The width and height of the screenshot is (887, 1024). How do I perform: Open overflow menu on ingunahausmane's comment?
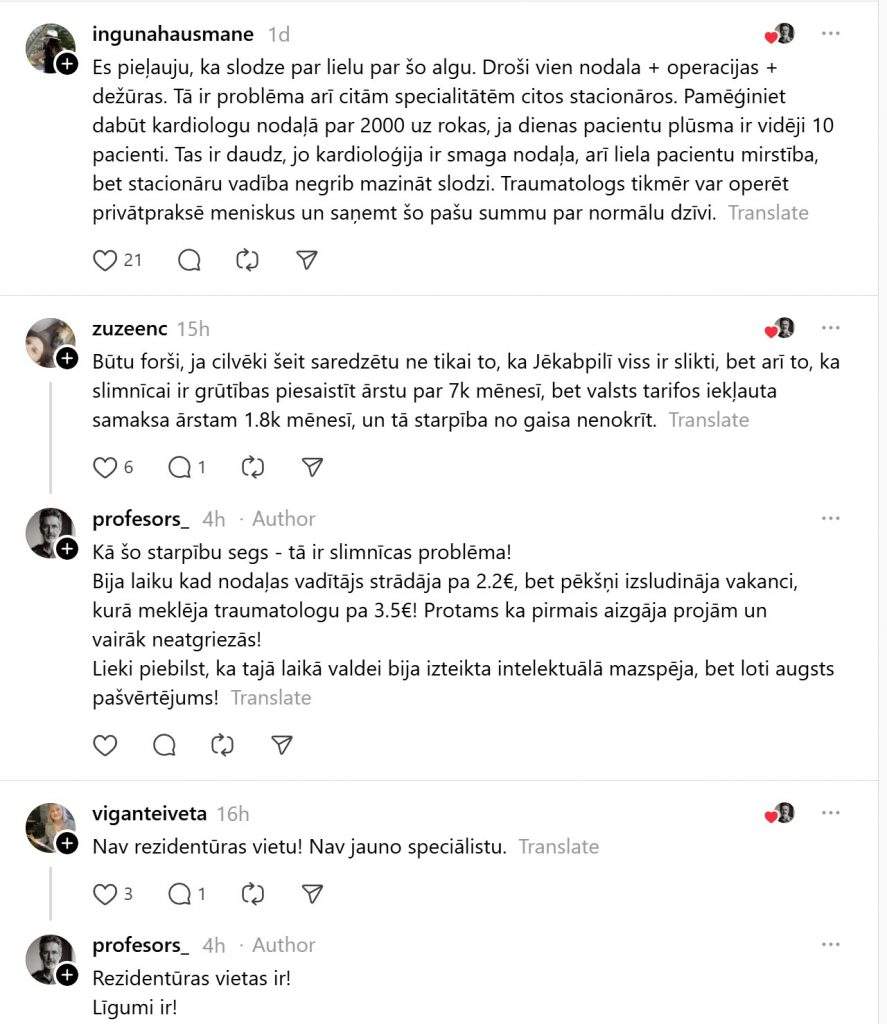830,33
